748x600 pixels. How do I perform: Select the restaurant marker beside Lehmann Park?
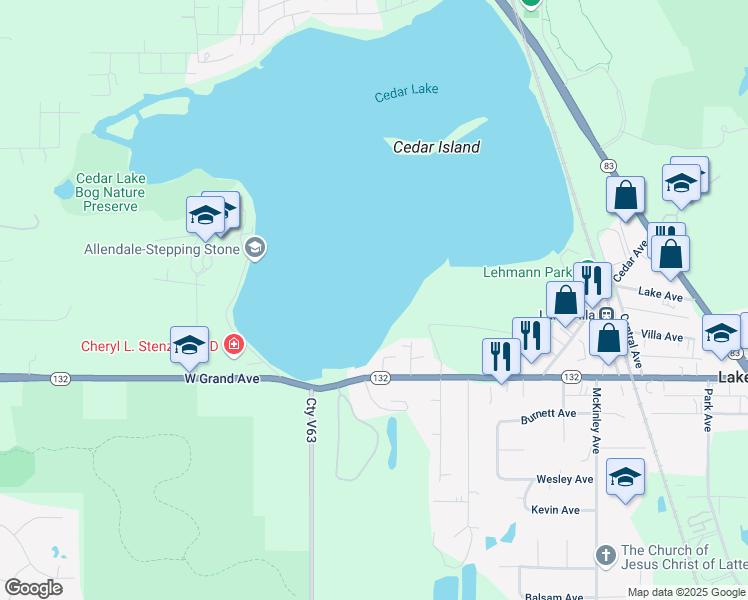click(593, 281)
